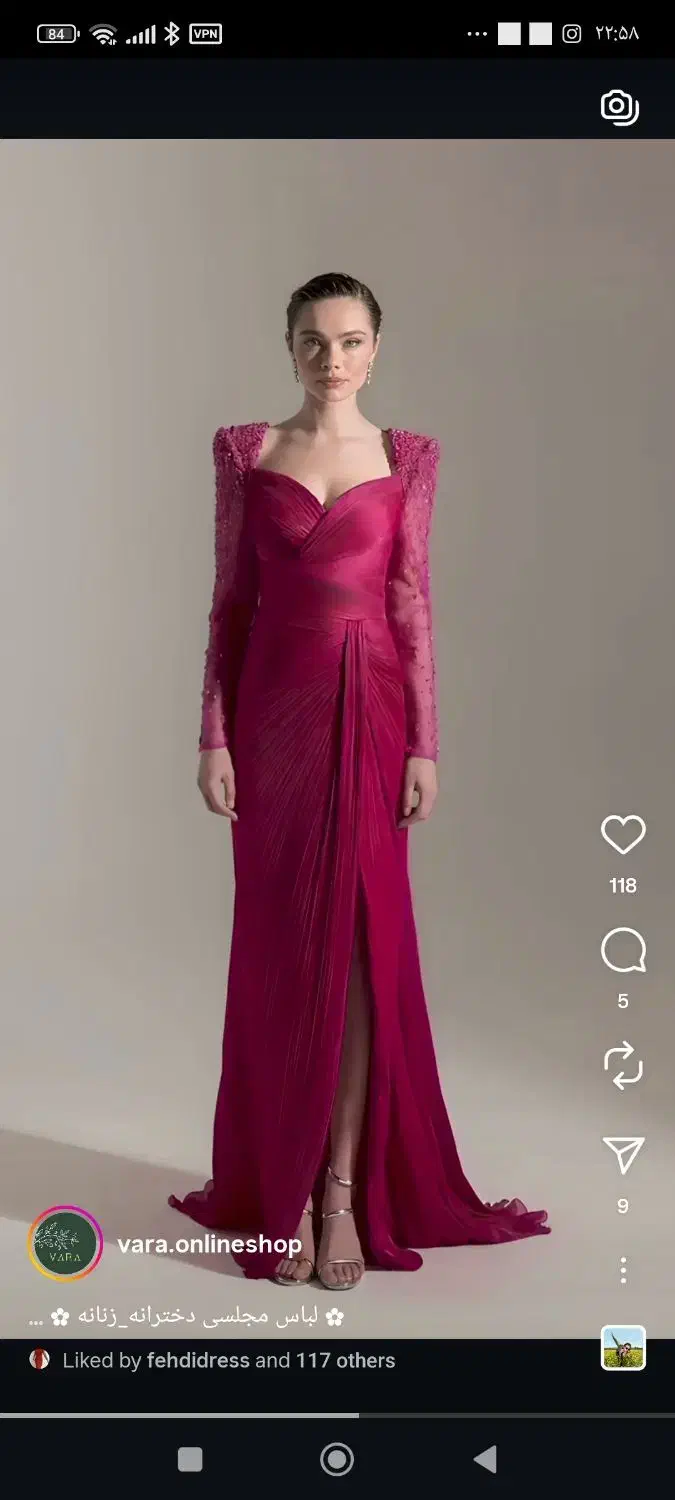This screenshot has height=1500, width=675.
Task: View likes by fehdidress and 117 others
Action: (x=228, y=1360)
